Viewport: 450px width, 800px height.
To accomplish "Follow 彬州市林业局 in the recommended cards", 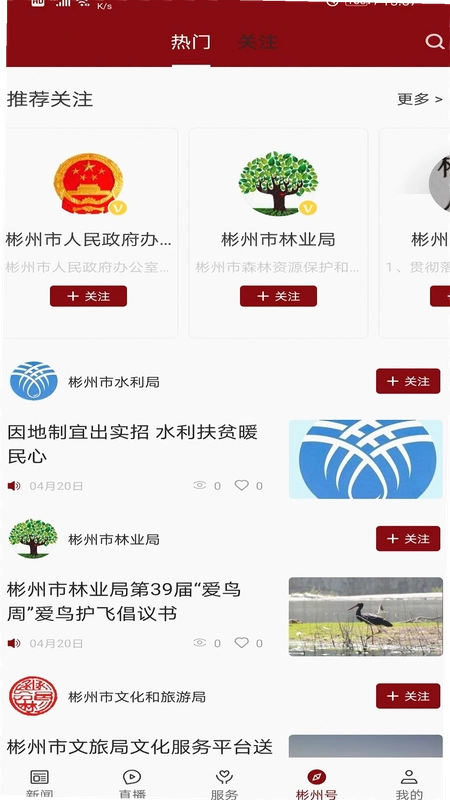I will [278, 296].
